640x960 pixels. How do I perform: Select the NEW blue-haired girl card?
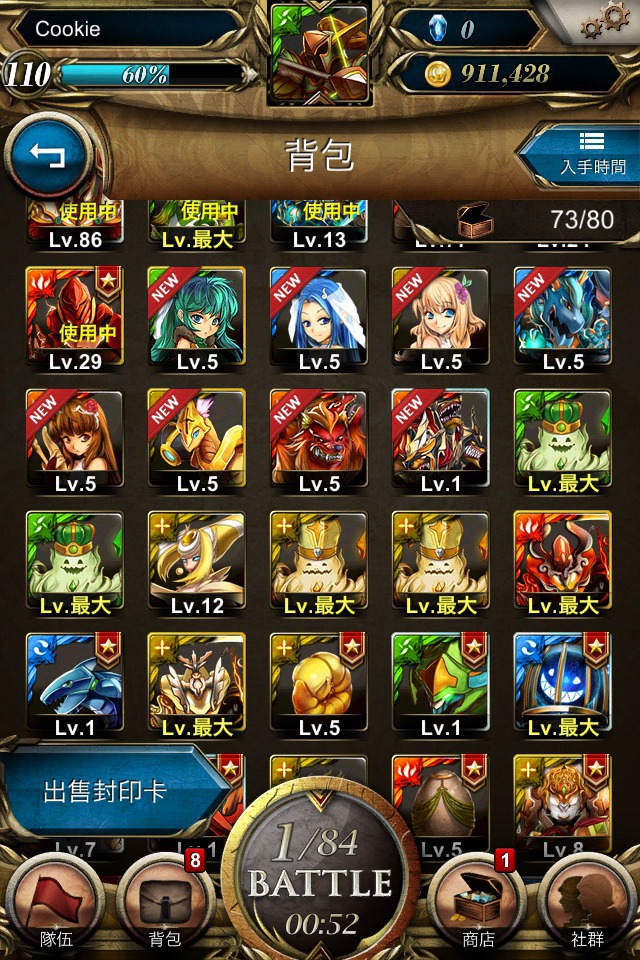(x=319, y=320)
